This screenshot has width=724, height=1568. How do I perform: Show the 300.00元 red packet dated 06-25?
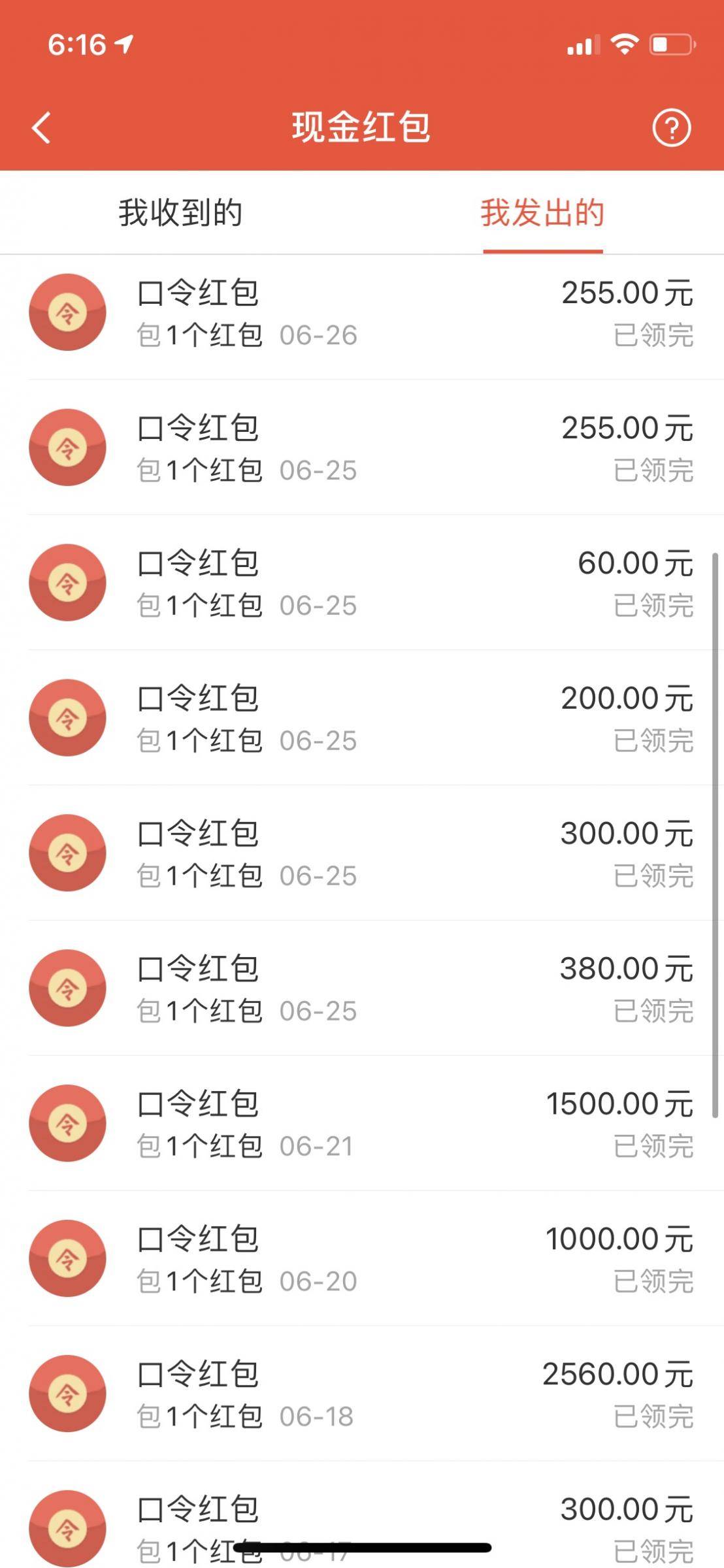click(x=362, y=853)
